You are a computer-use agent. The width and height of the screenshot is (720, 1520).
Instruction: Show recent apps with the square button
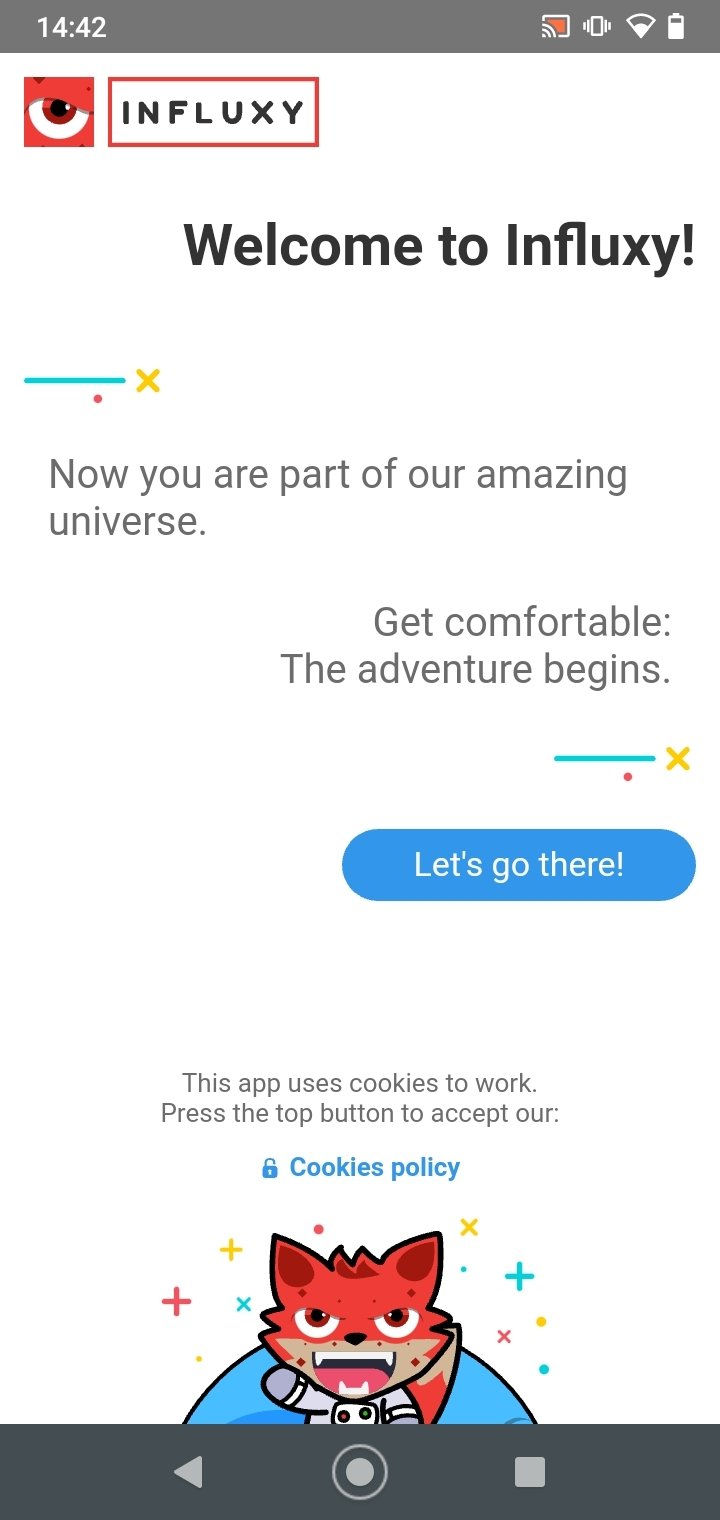529,1472
